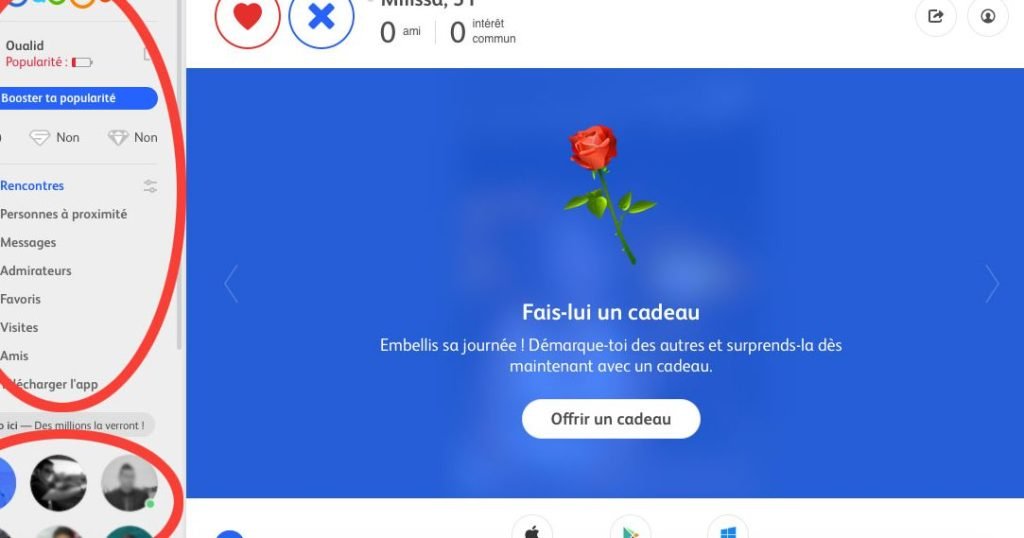This screenshot has width=1024, height=538.
Task: Open Messages
Action: [x=28, y=242]
